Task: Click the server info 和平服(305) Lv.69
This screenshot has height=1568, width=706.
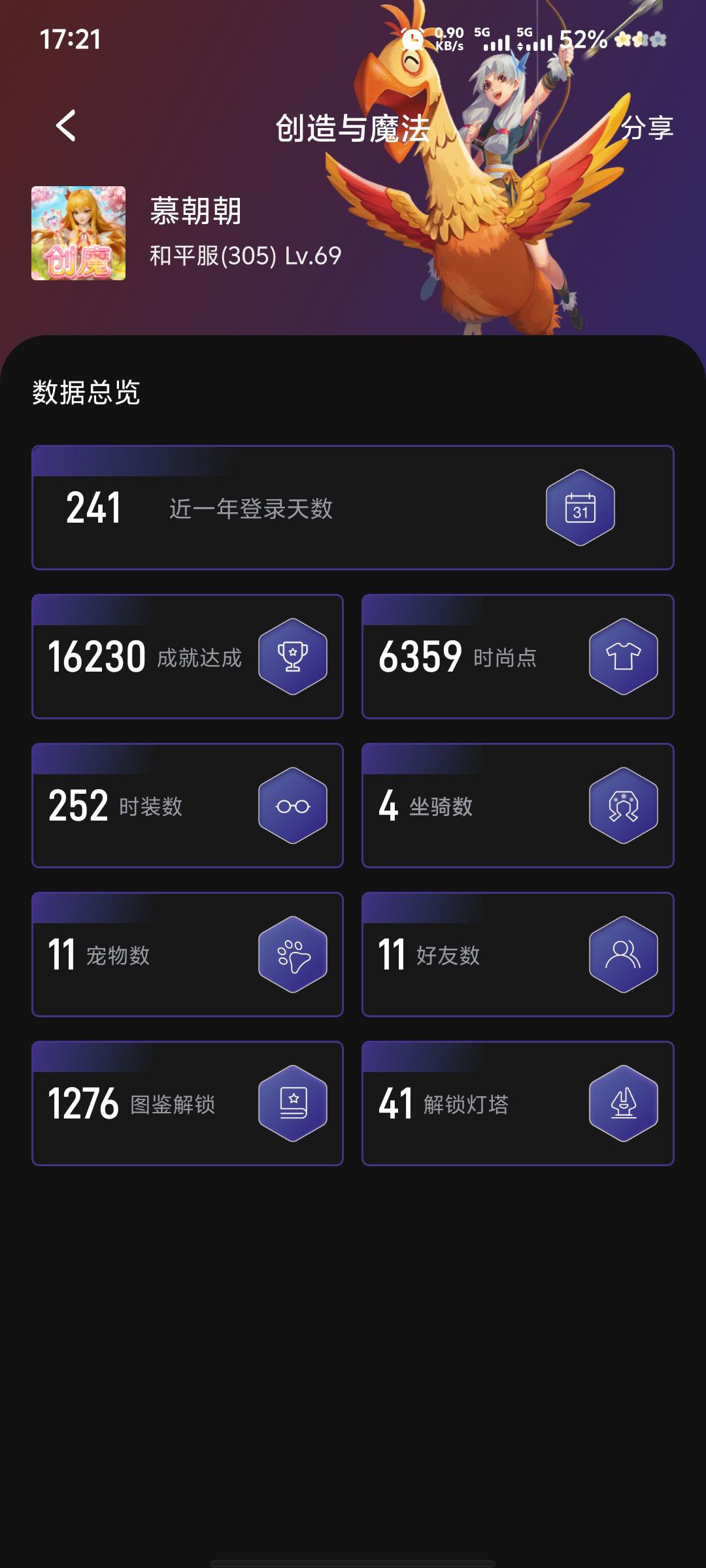Action: (245, 257)
